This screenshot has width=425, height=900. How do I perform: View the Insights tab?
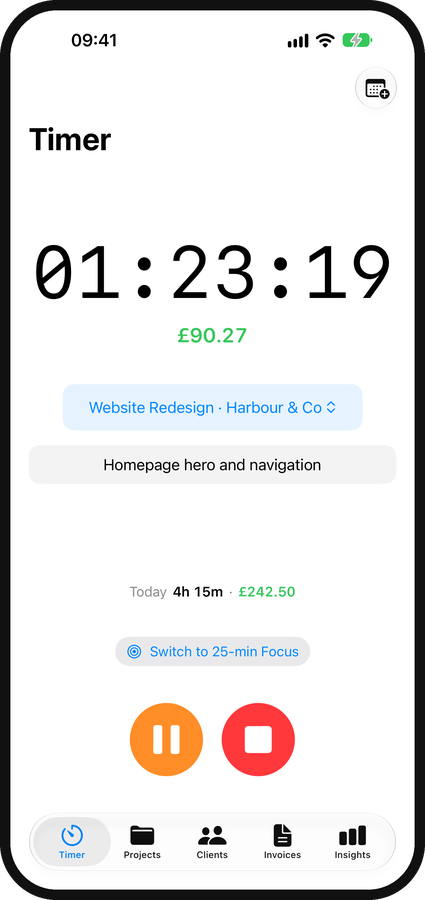pos(353,842)
